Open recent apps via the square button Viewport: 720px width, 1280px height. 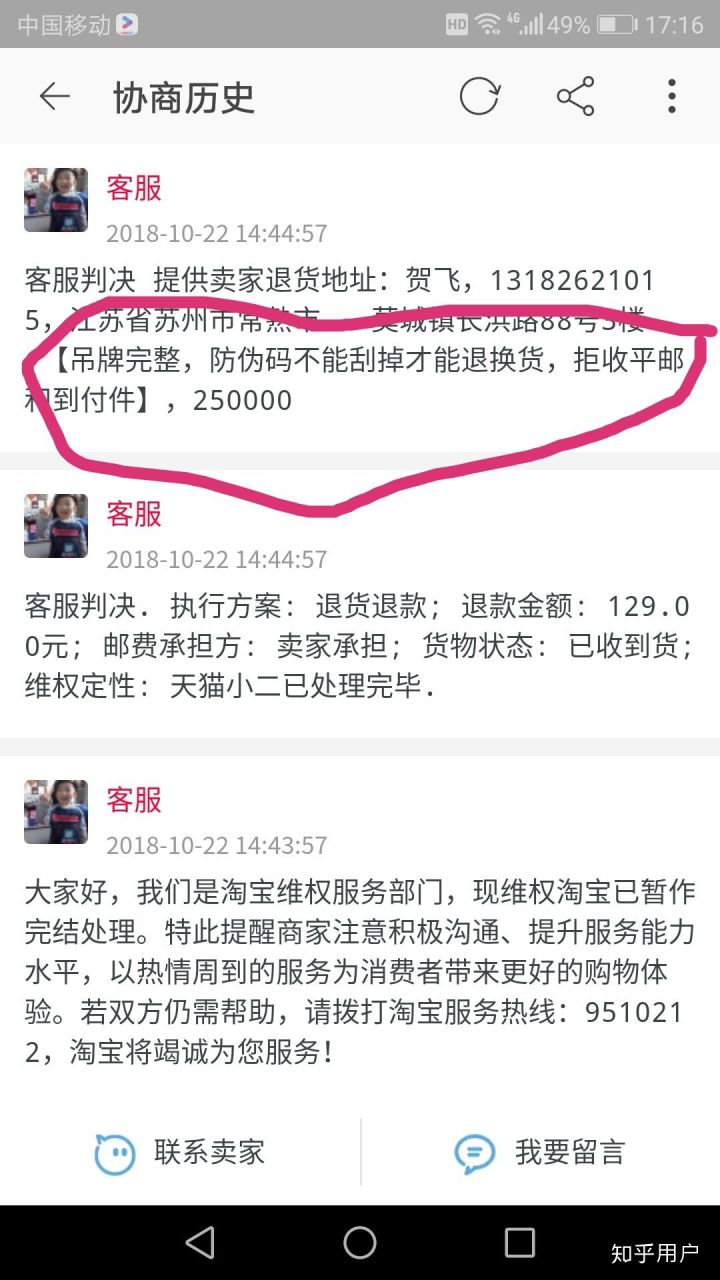(x=519, y=1243)
